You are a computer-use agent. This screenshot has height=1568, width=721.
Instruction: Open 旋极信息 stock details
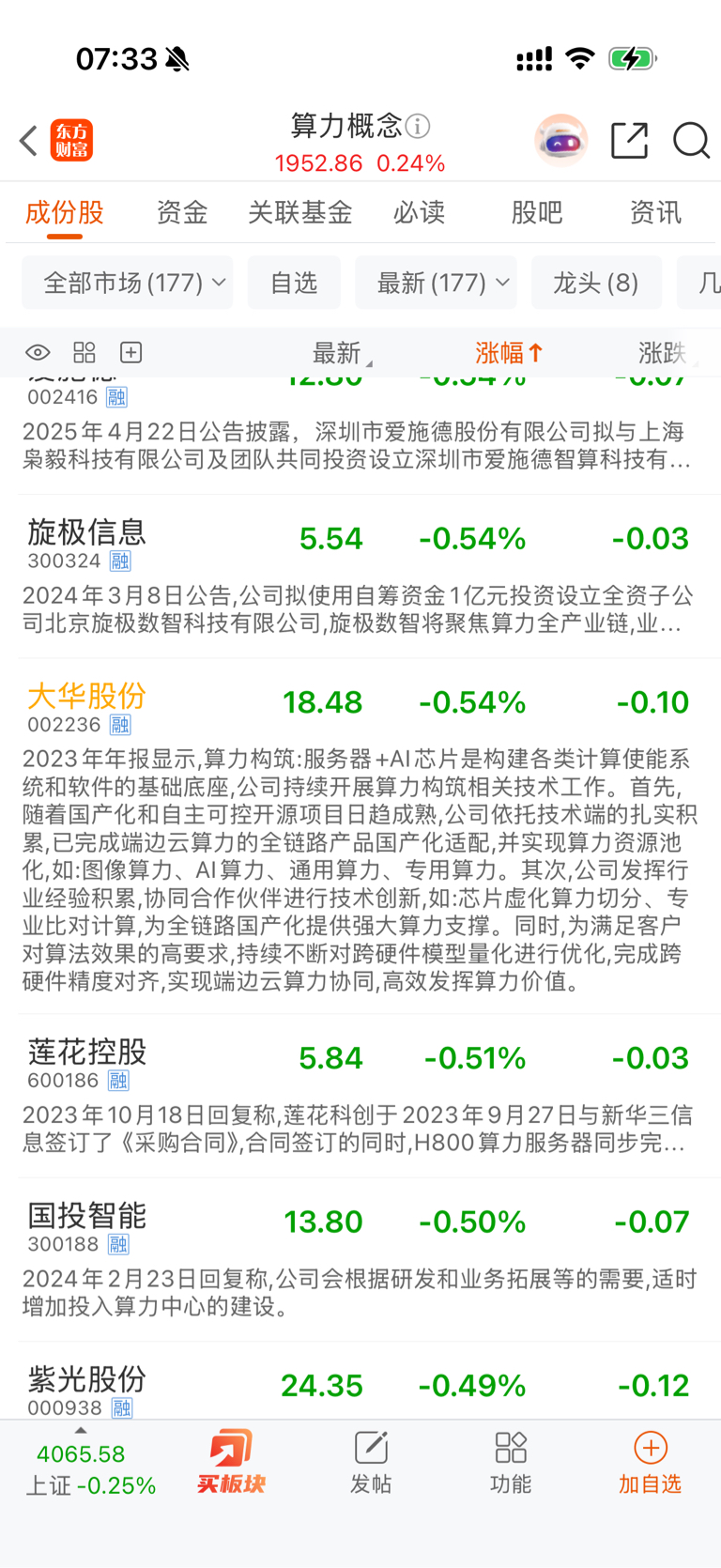(87, 533)
